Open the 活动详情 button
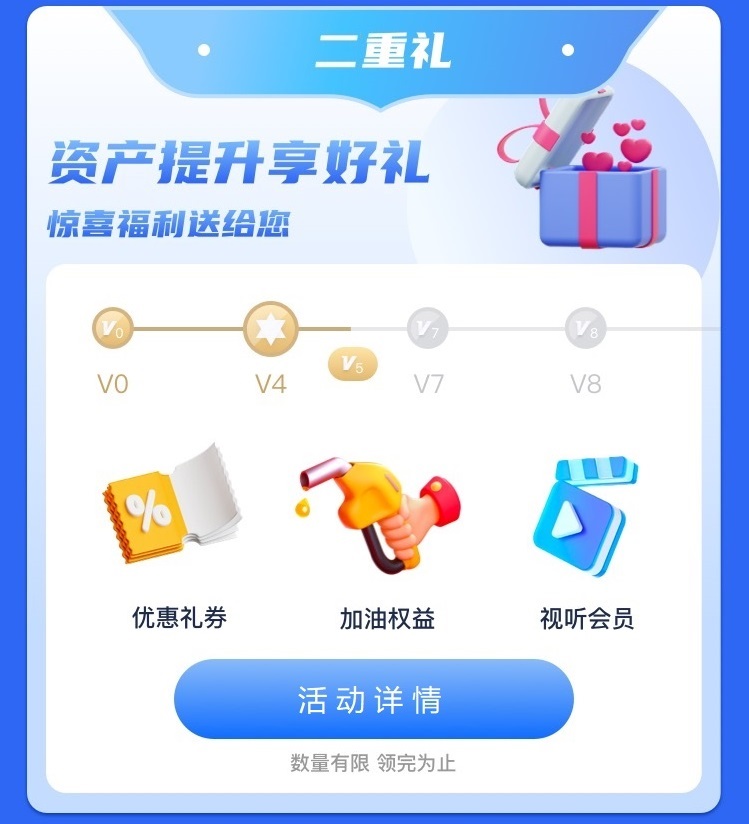 pos(373,699)
